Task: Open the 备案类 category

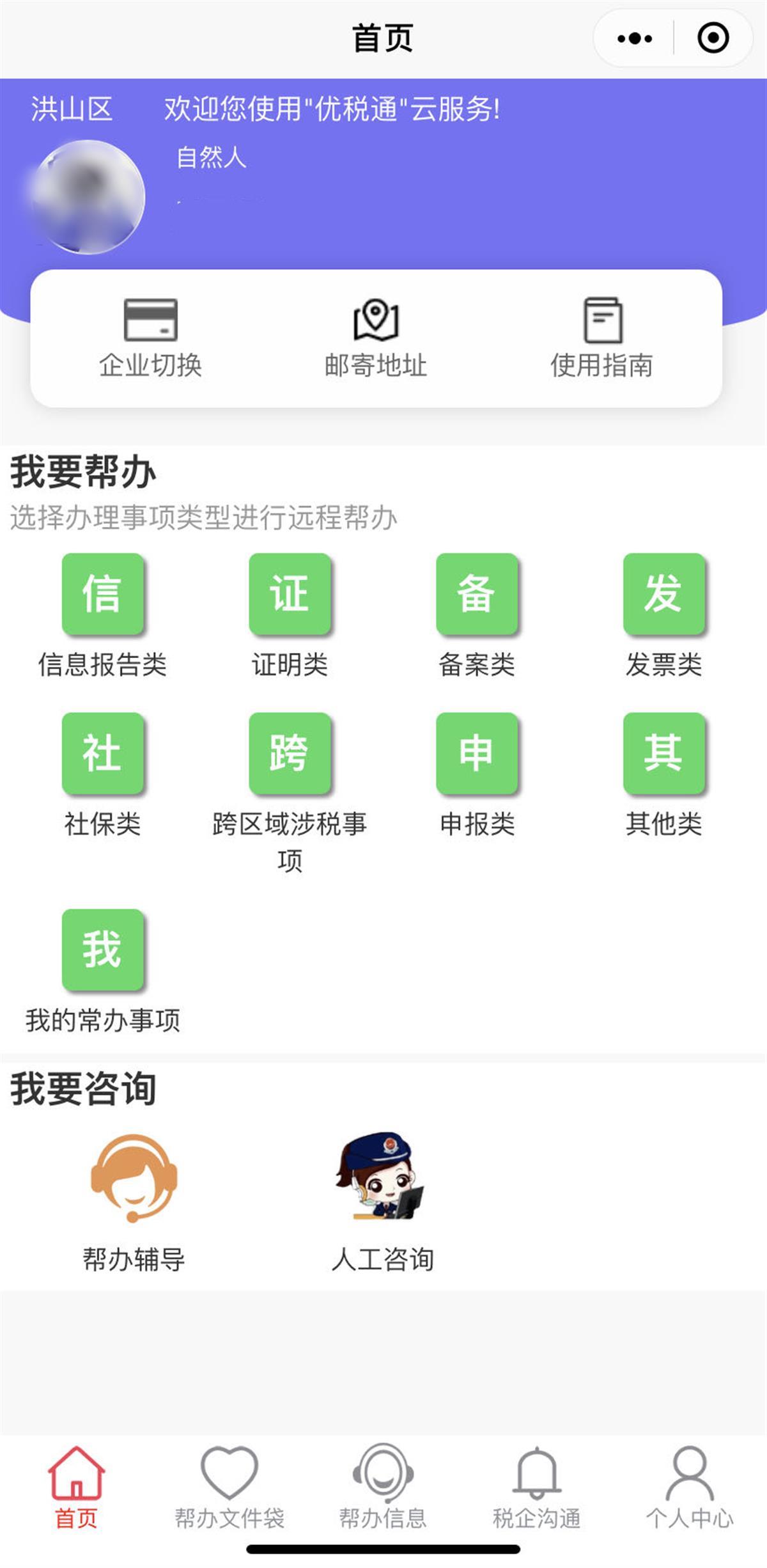Action: tap(477, 614)
